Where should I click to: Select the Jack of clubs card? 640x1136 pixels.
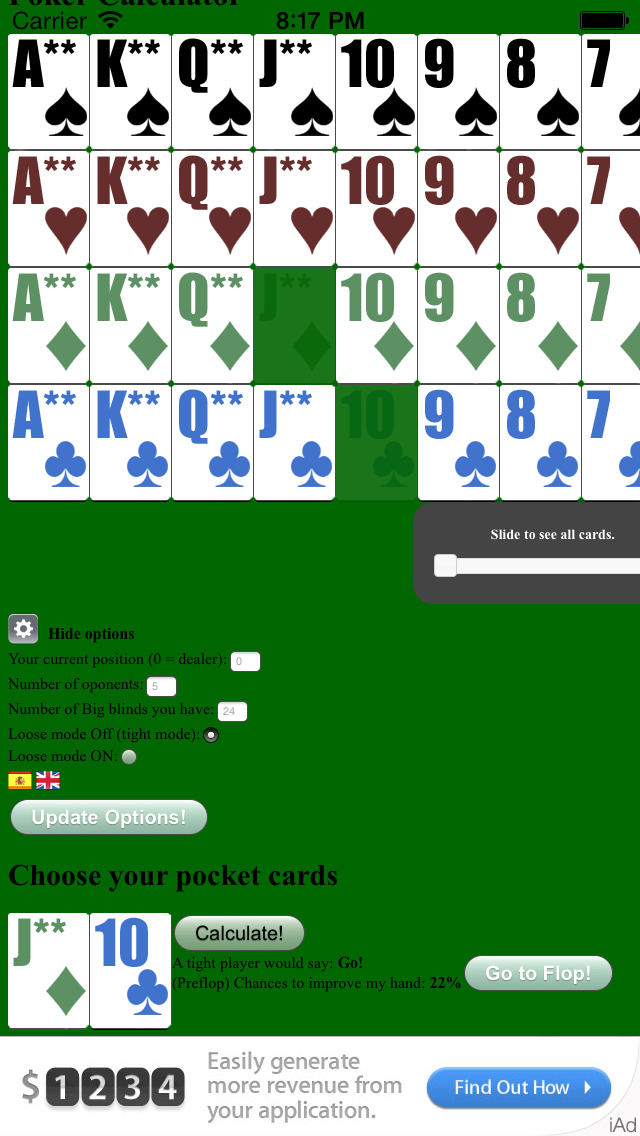(294, 442)
